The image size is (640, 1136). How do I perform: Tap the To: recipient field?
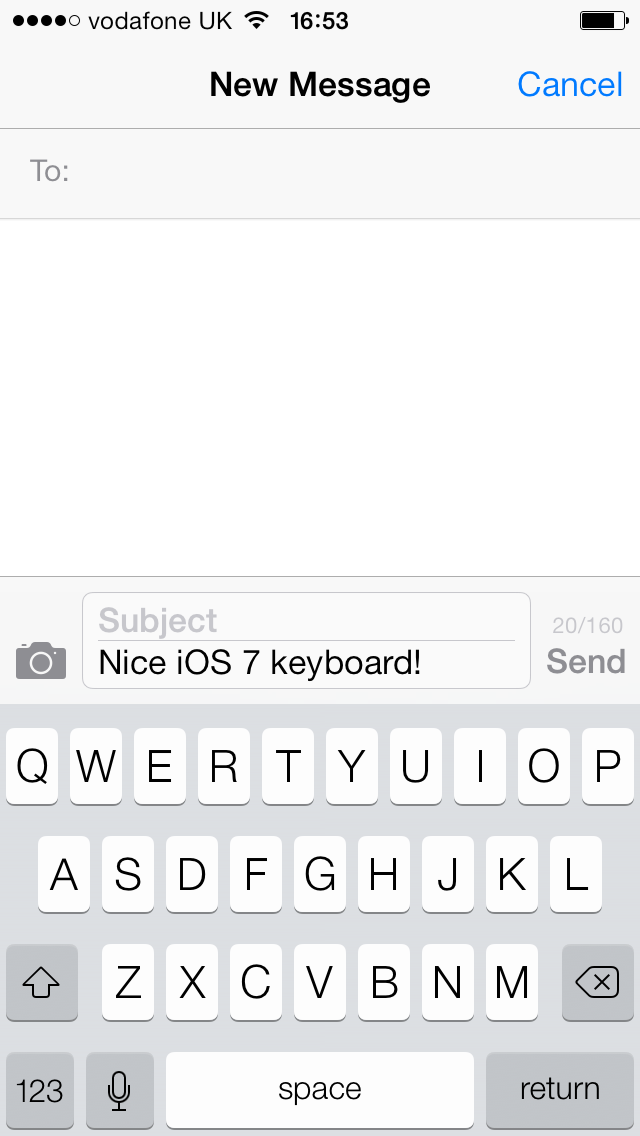tap(320, 172)
